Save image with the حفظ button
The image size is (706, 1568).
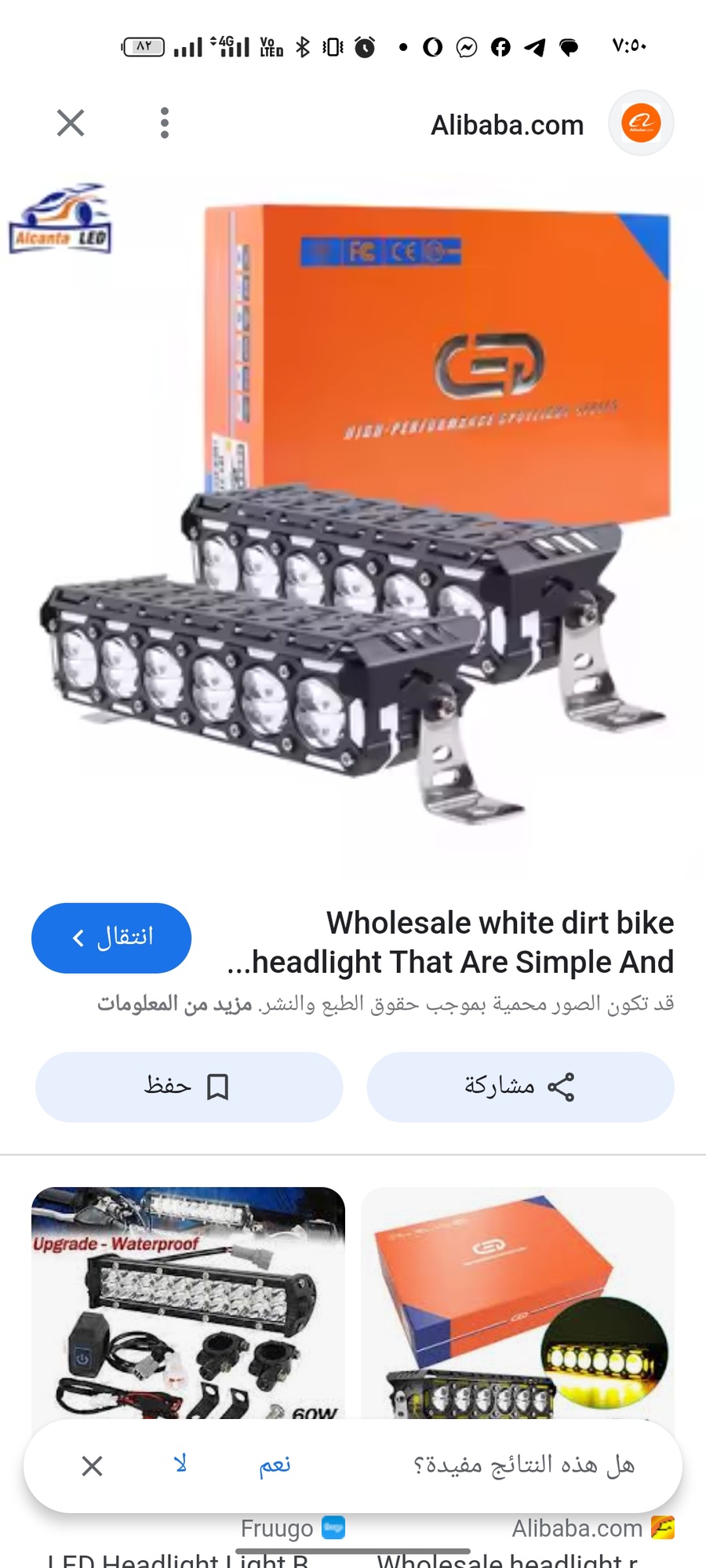pos(189,1087)
